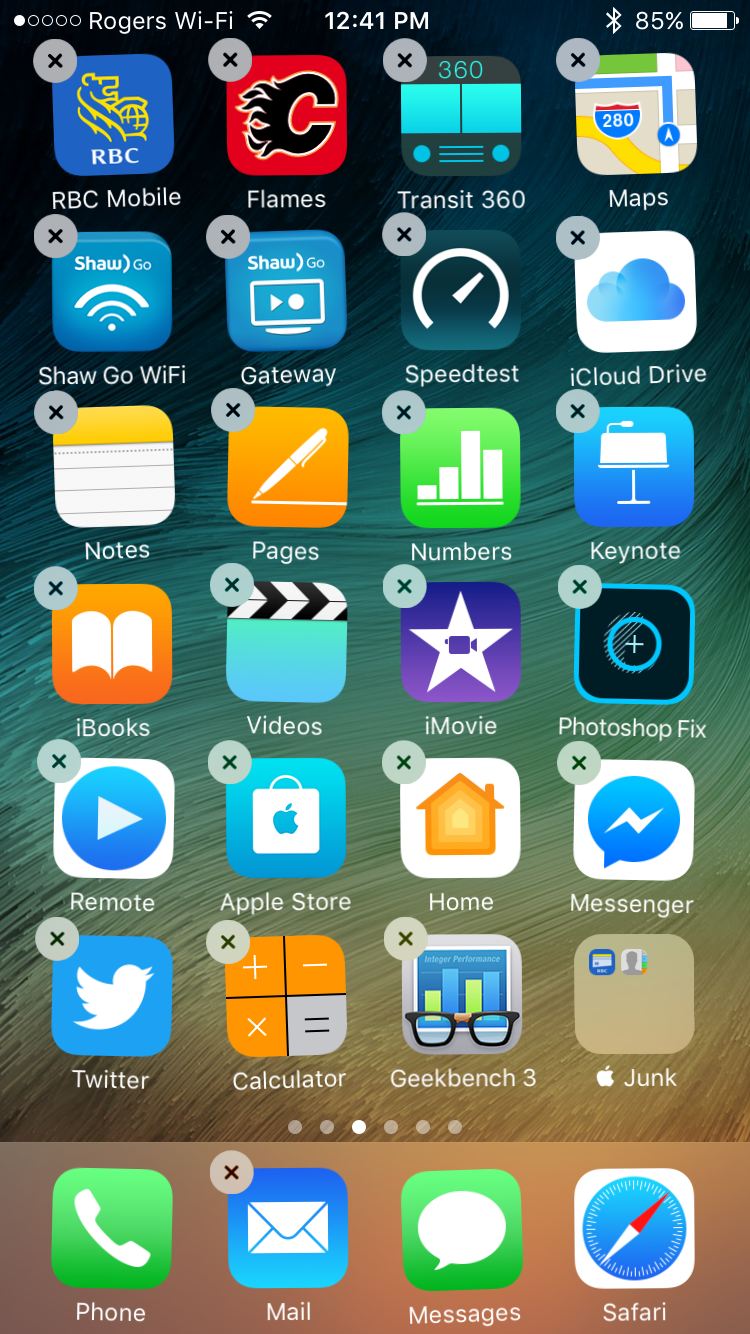
Task: Open the Apple Store app
Action: click(x=286, y=818)
